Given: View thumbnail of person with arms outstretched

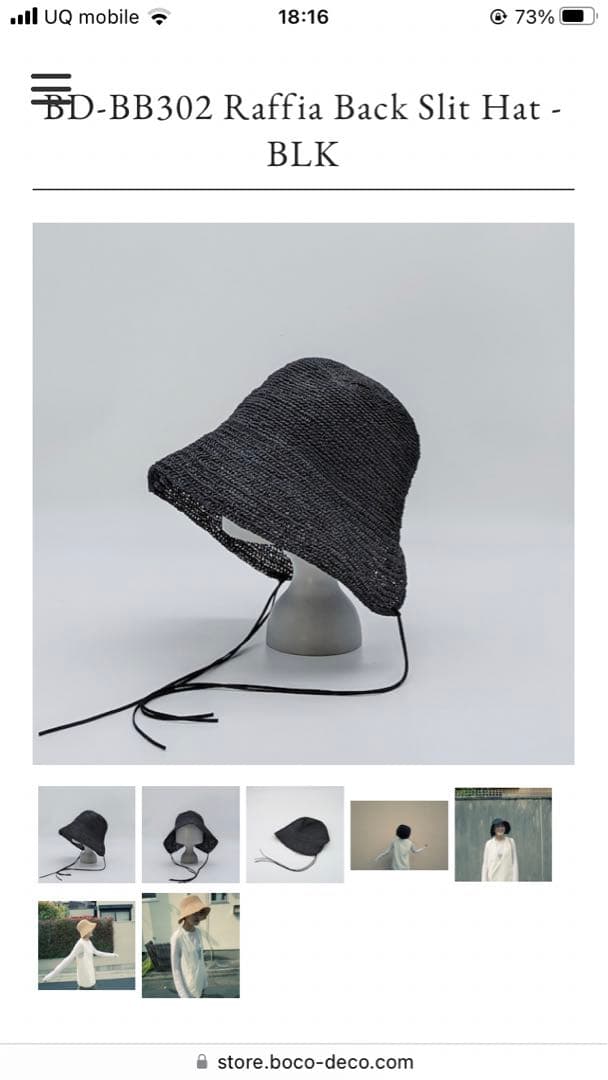Looking at the screenshot, I should point(399,834).
